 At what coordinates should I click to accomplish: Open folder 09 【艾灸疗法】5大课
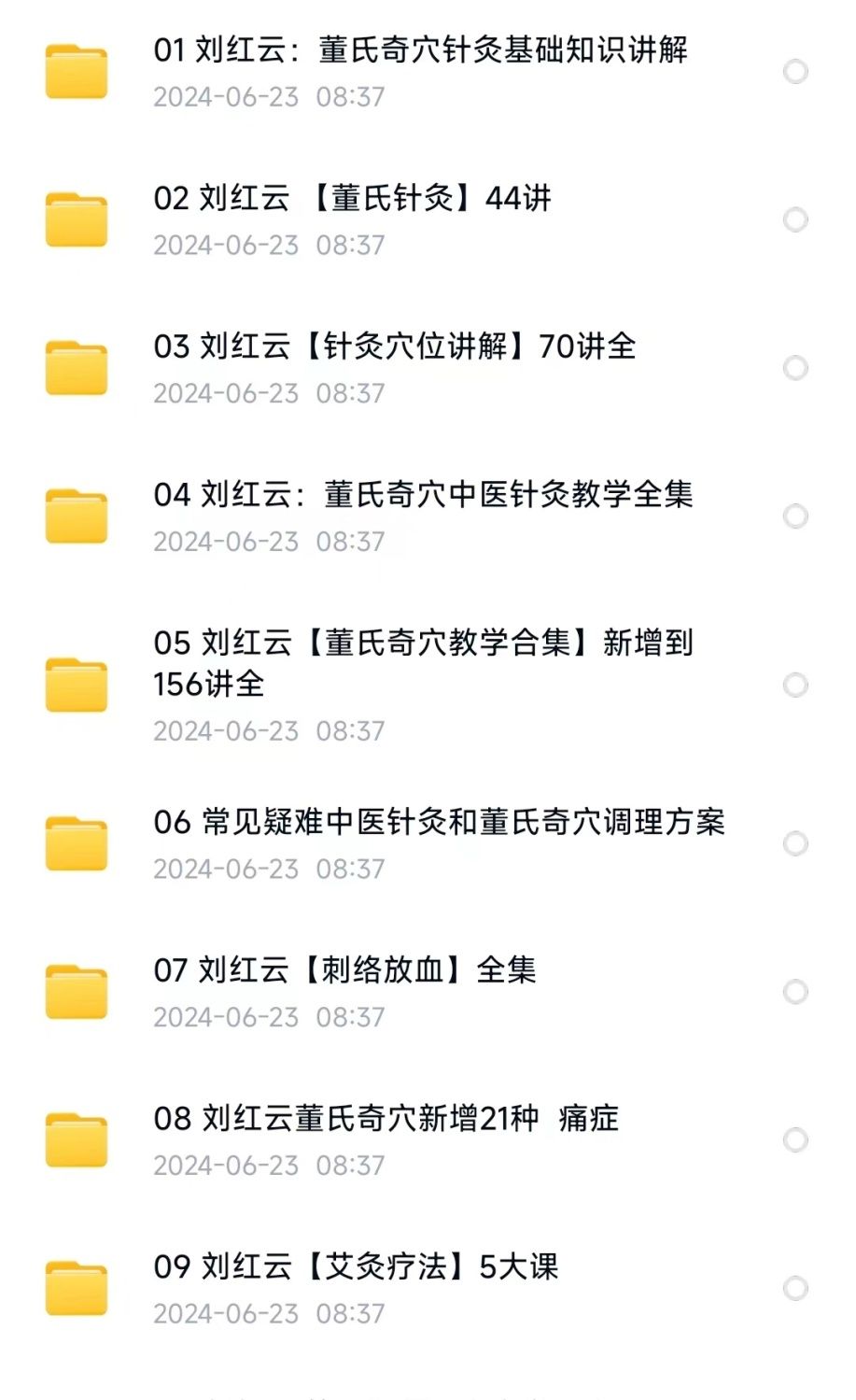click(x=356, y=1267)
